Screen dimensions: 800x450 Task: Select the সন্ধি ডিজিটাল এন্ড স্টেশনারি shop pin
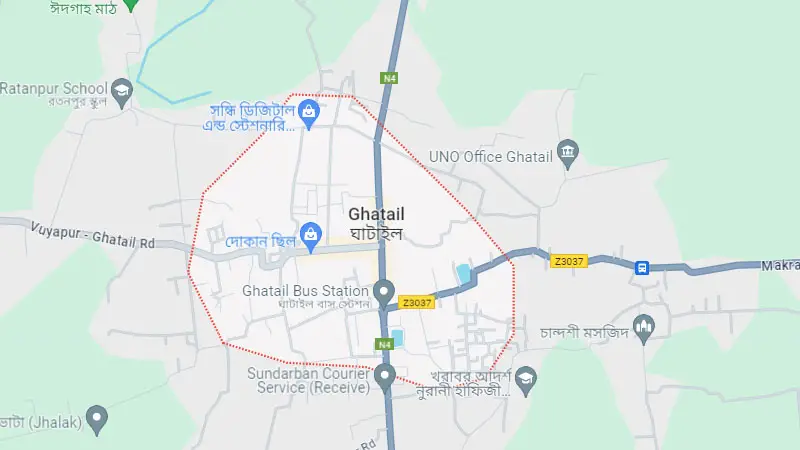pos(310,113)
